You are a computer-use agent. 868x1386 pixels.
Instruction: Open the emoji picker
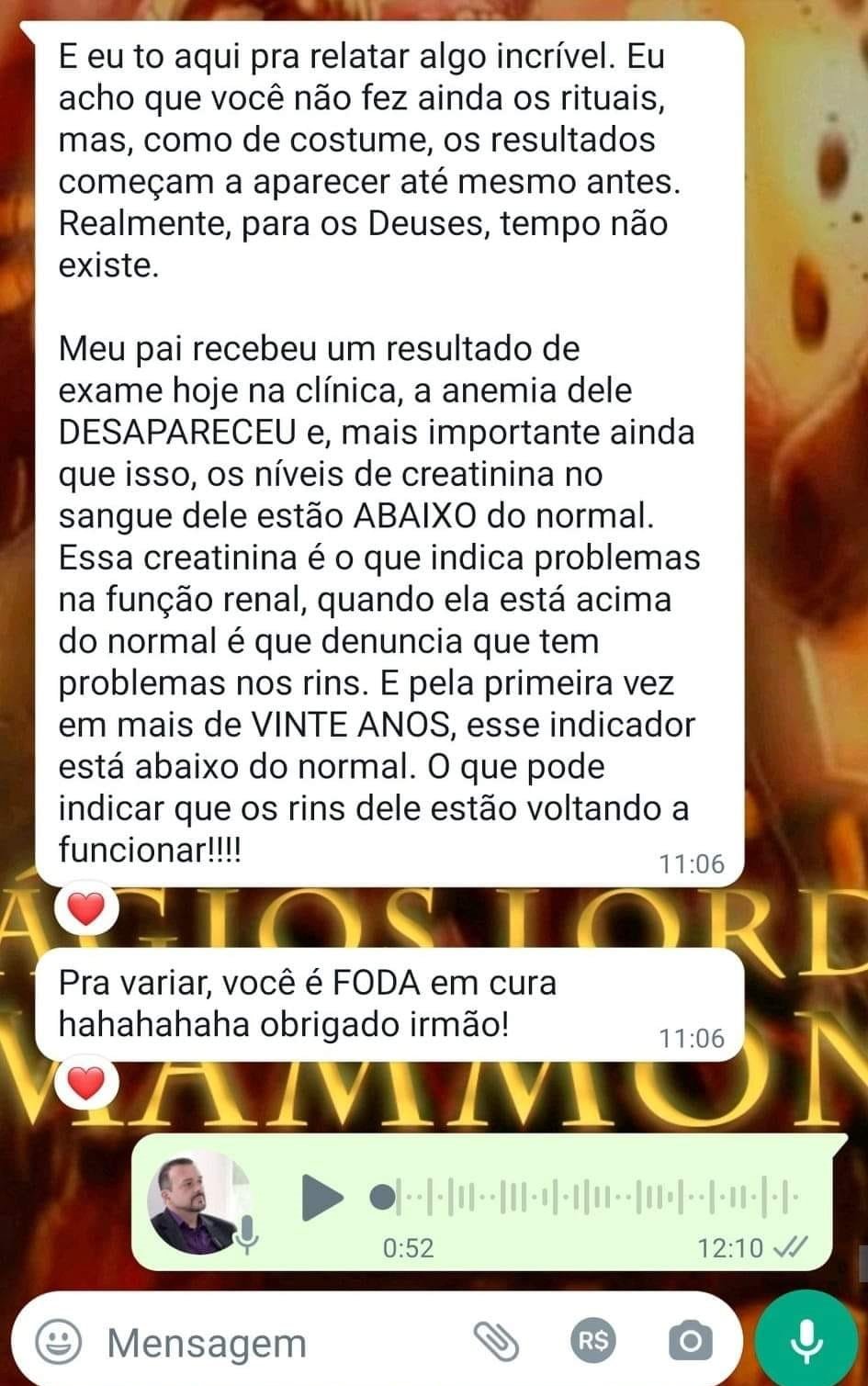59,1343
